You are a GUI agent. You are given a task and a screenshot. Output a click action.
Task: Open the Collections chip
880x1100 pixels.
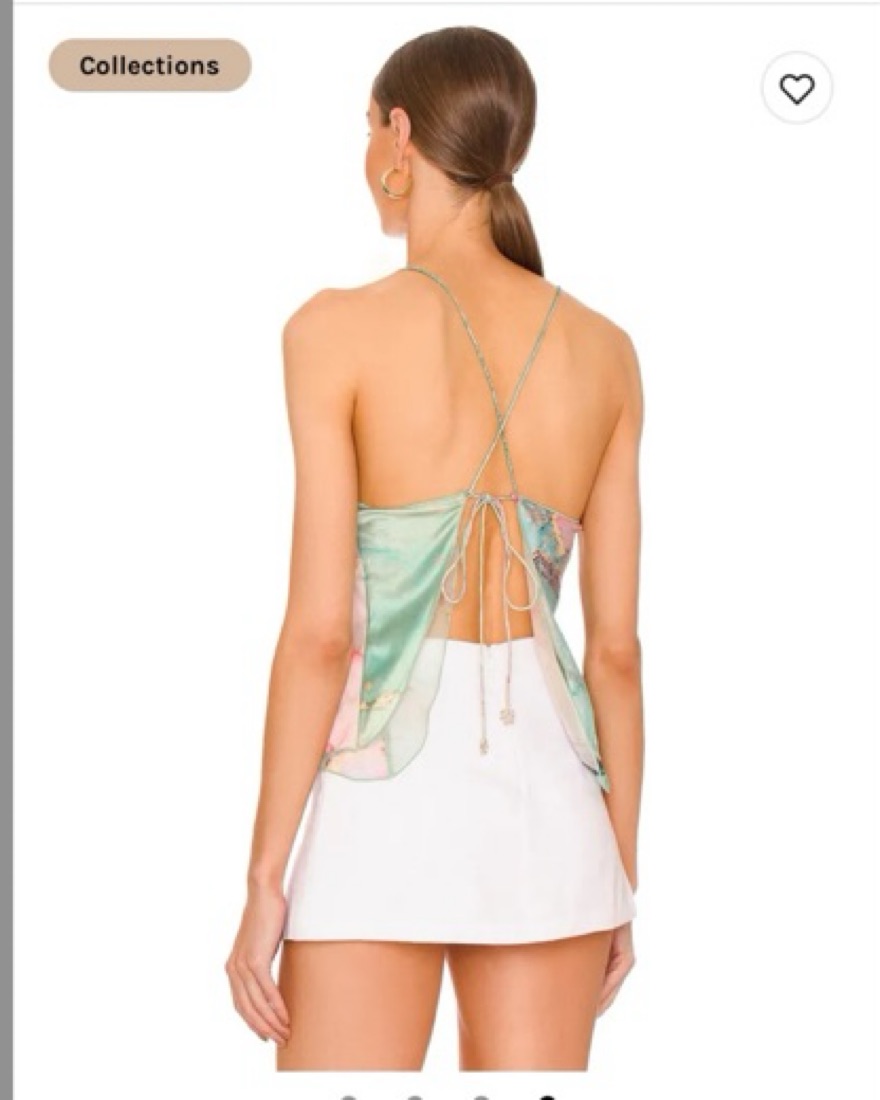point(149,66)
